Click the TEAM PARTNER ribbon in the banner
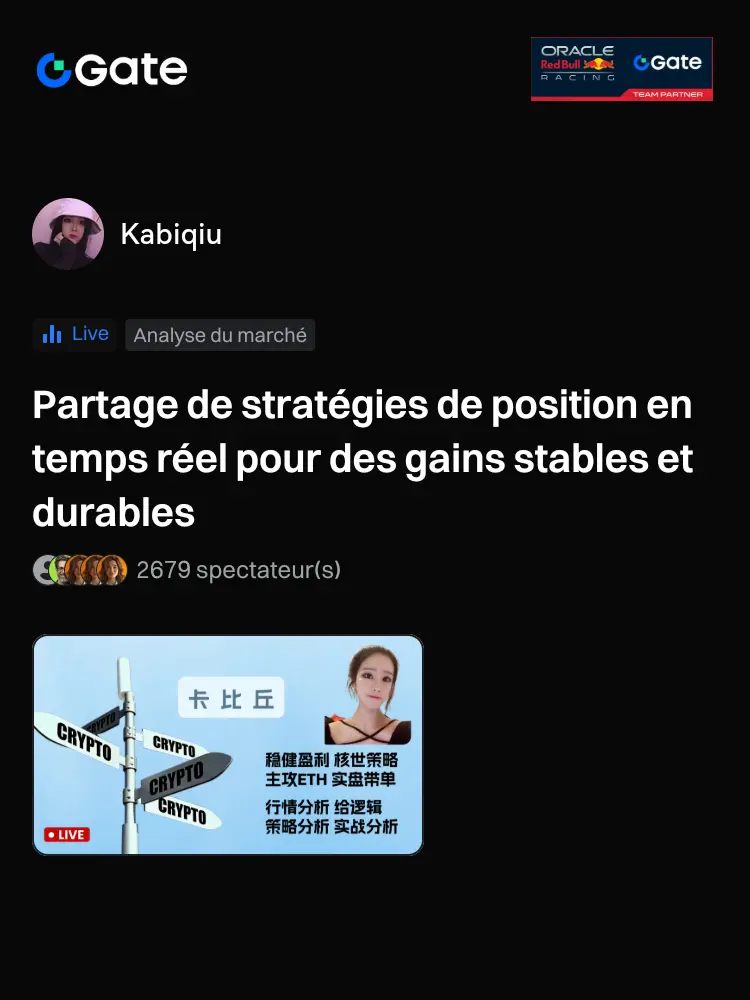This screenshot has width=750, height=1000. pos(668,92)
